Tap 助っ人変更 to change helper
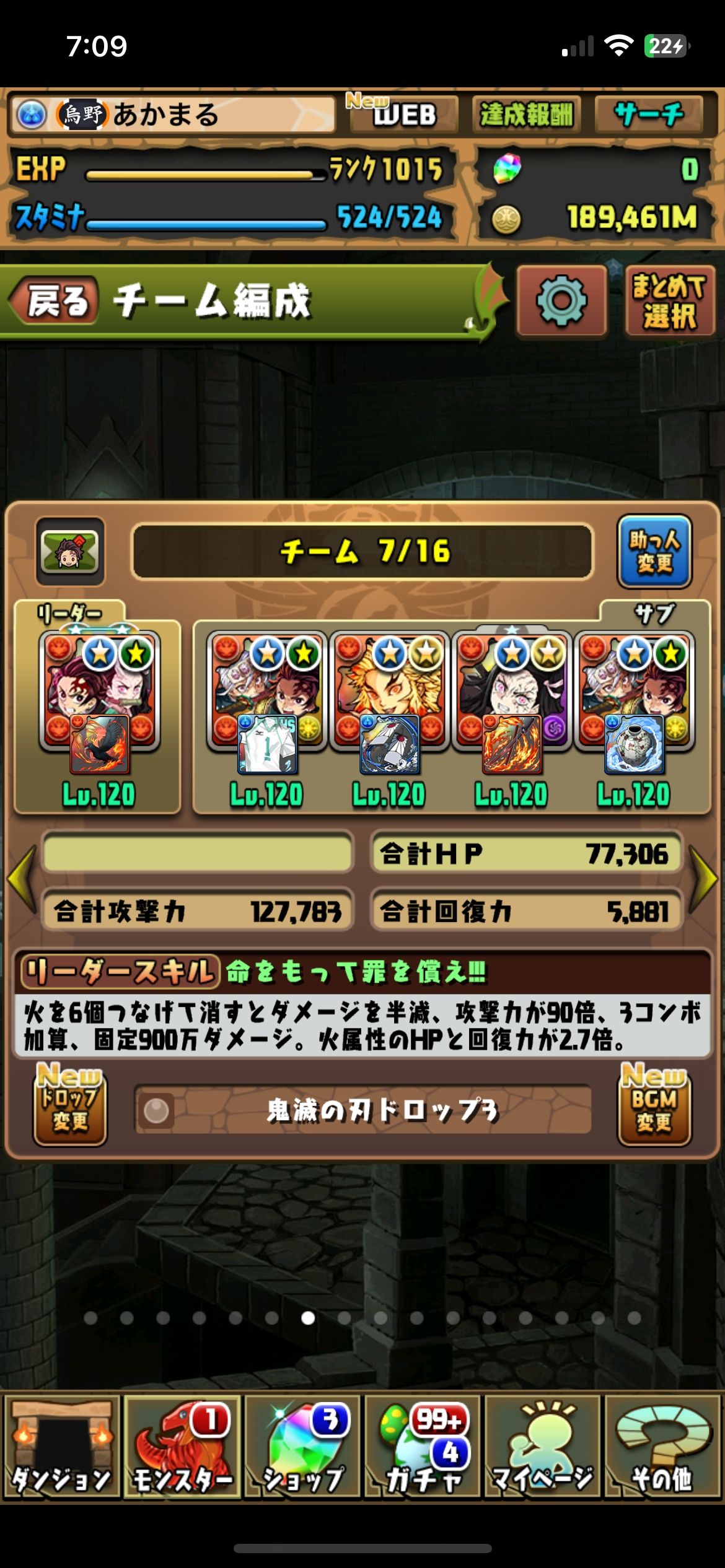 pos(654,551)
